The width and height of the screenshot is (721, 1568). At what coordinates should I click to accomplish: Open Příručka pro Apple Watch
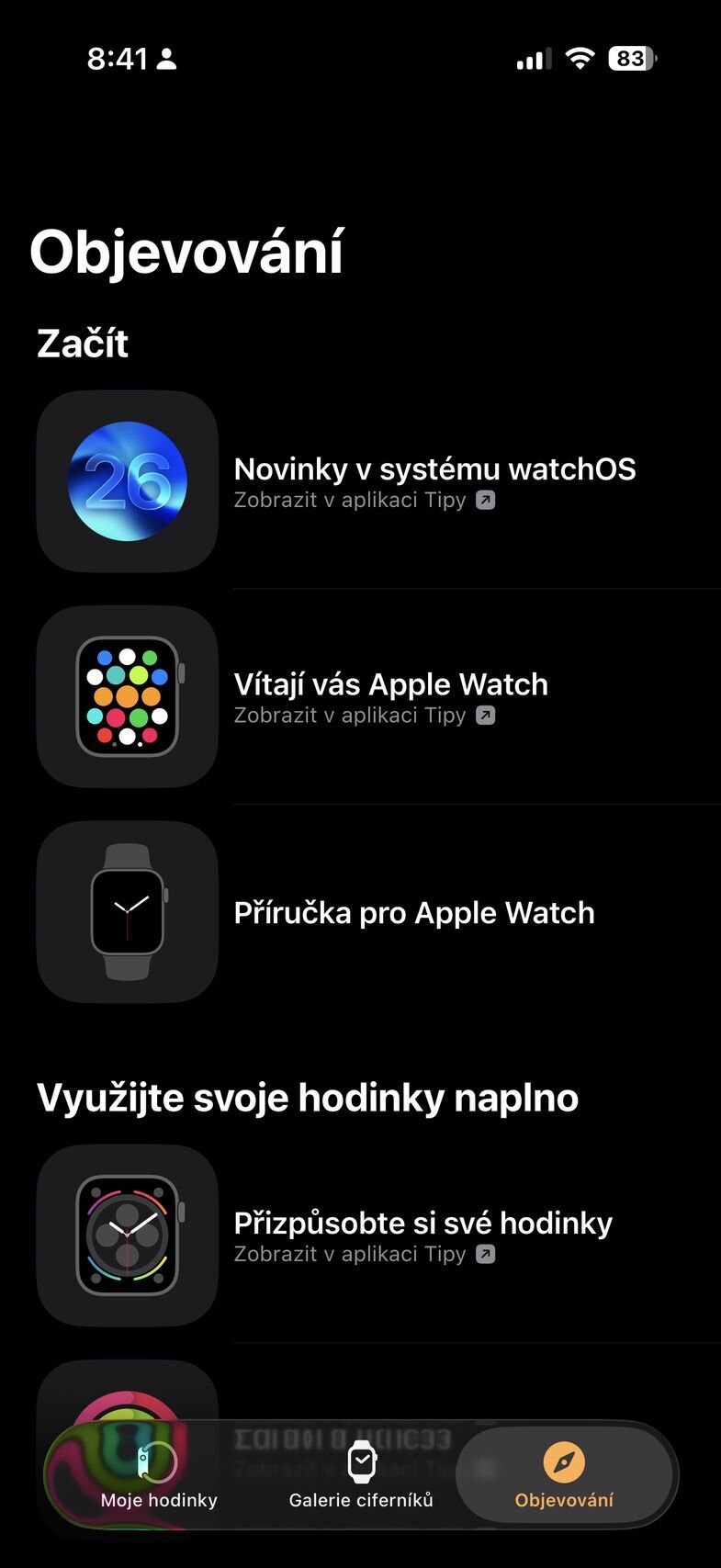(414, 911)
